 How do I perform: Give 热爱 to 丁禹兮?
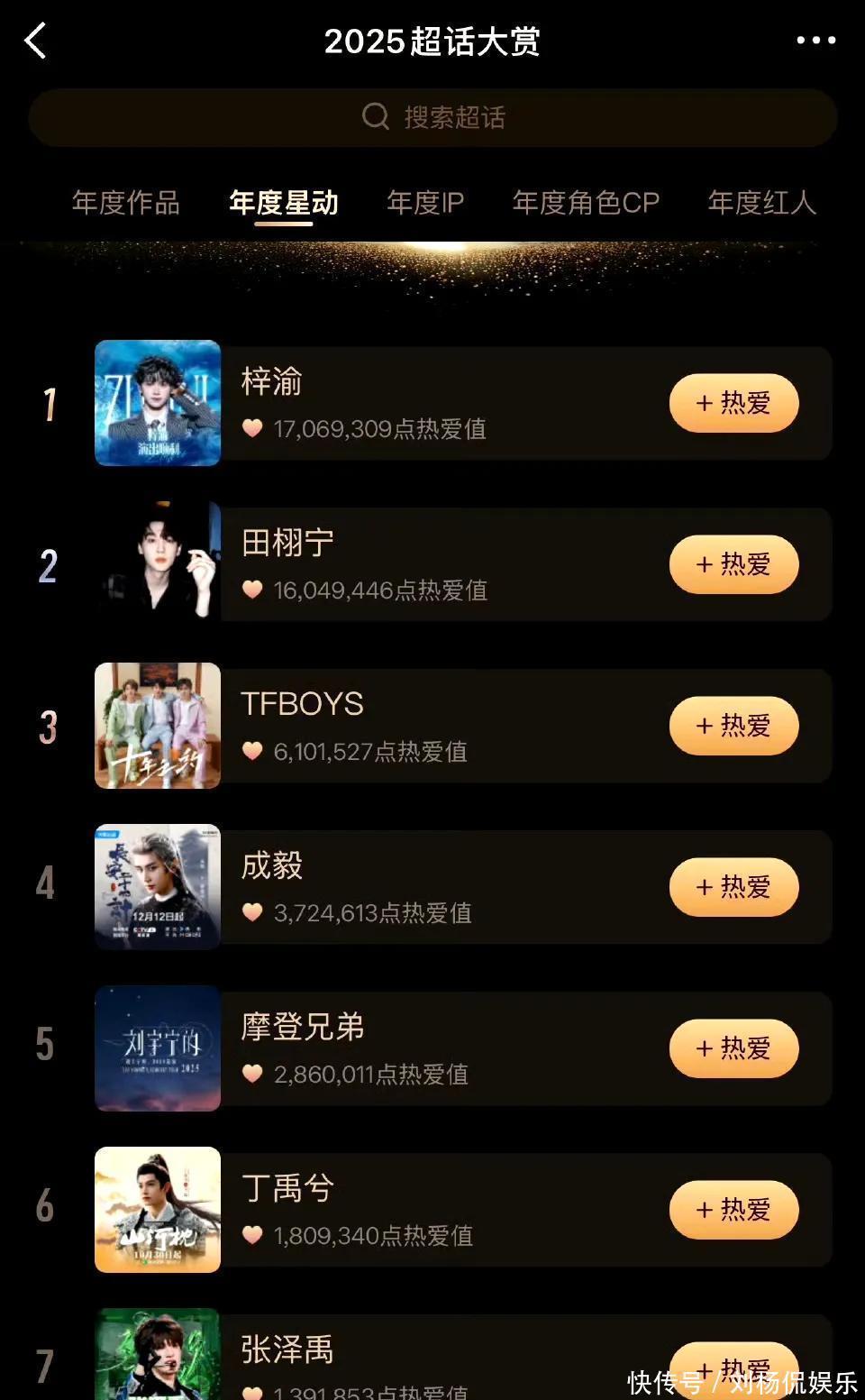[x=733, y=1210]
